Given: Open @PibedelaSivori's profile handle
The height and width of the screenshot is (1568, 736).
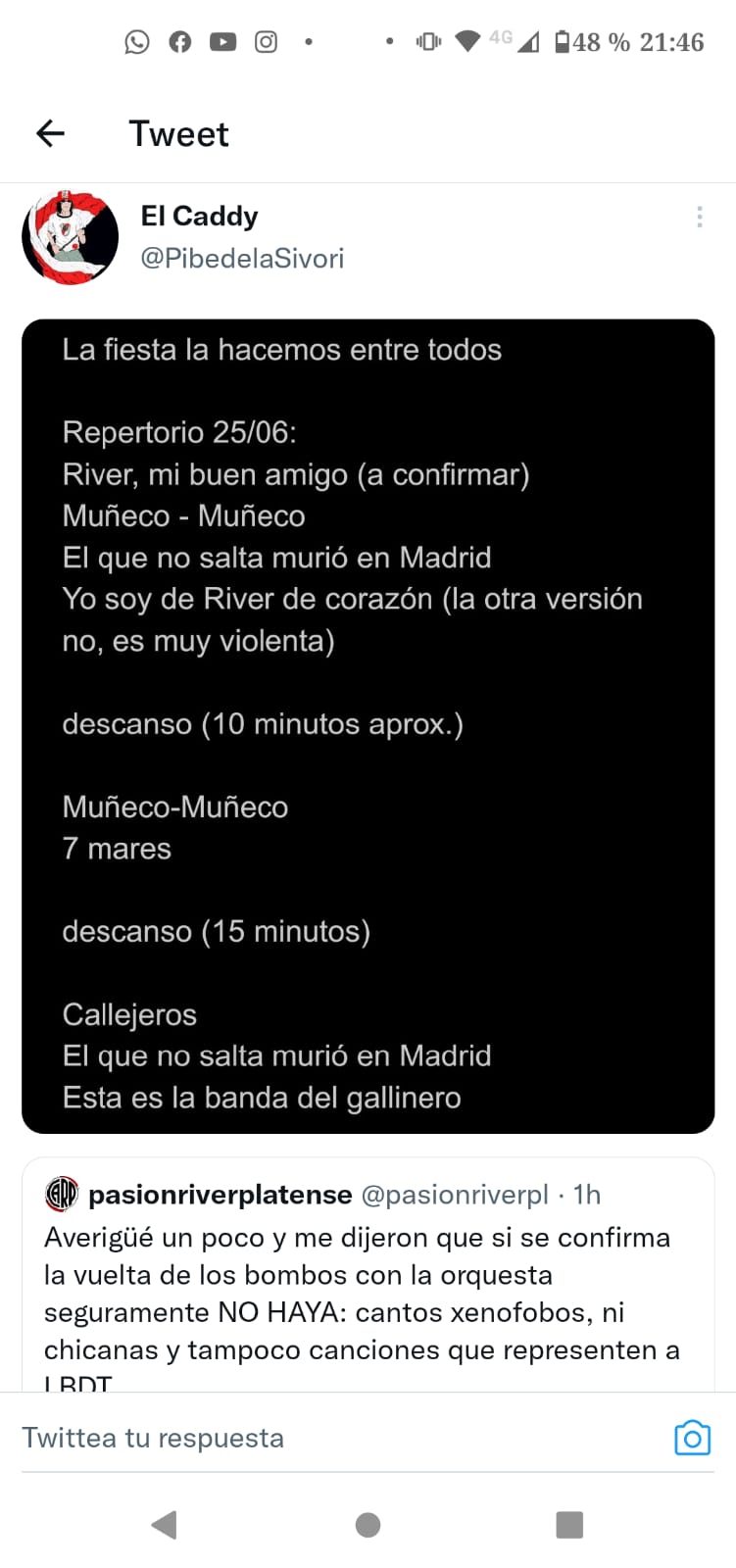Looking at the screenshot, I should (242, 259).
